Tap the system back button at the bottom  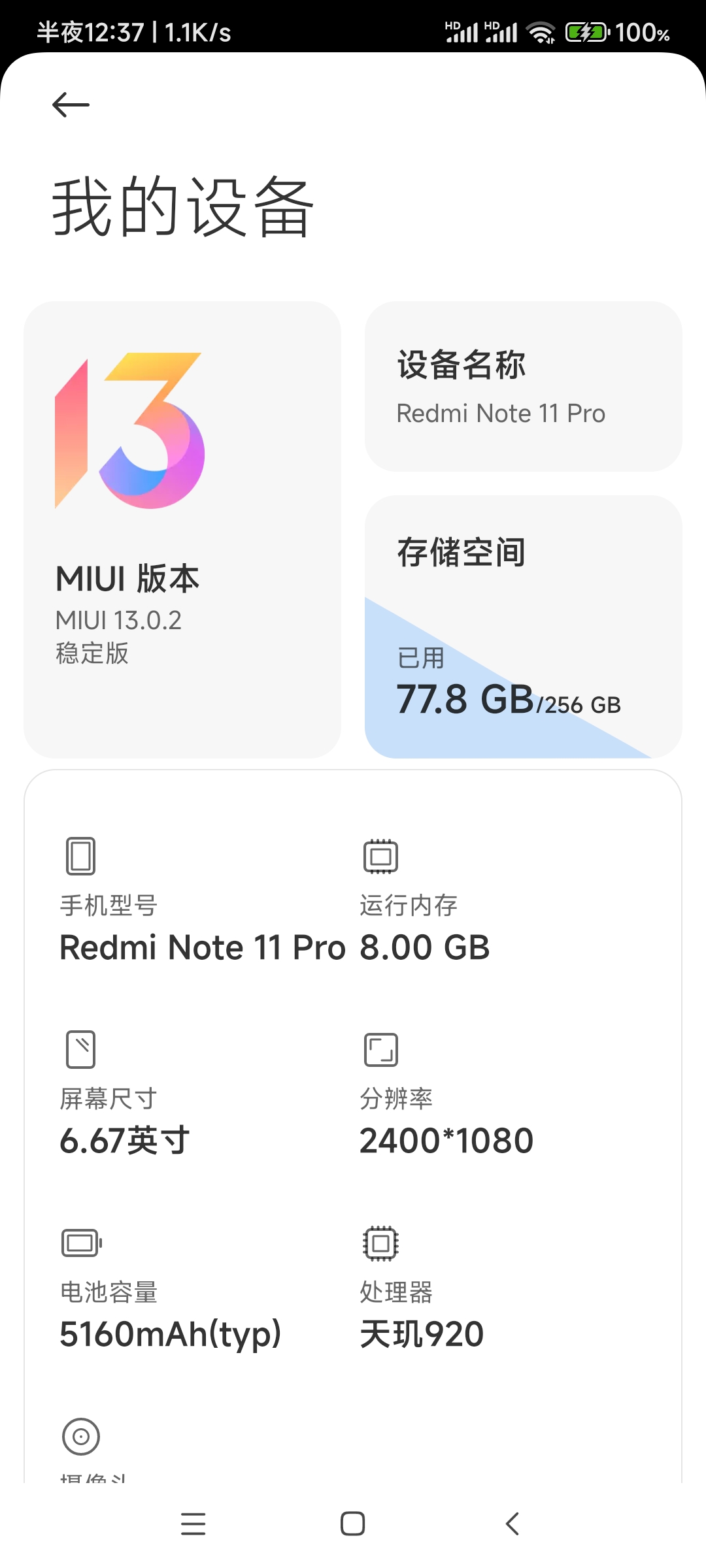(513, 1524)
